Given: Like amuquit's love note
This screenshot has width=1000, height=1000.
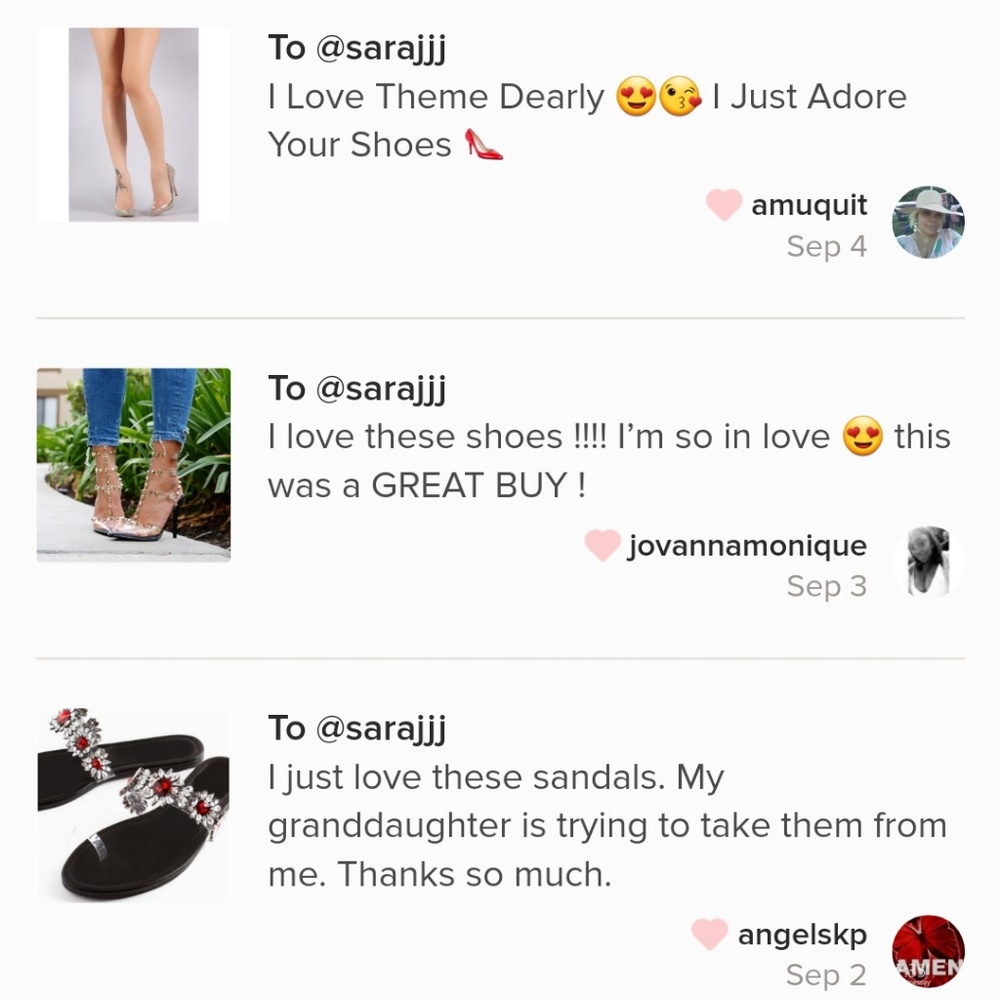Looking at the screenshot, I should pyautogui.click(x=723, y=205).
